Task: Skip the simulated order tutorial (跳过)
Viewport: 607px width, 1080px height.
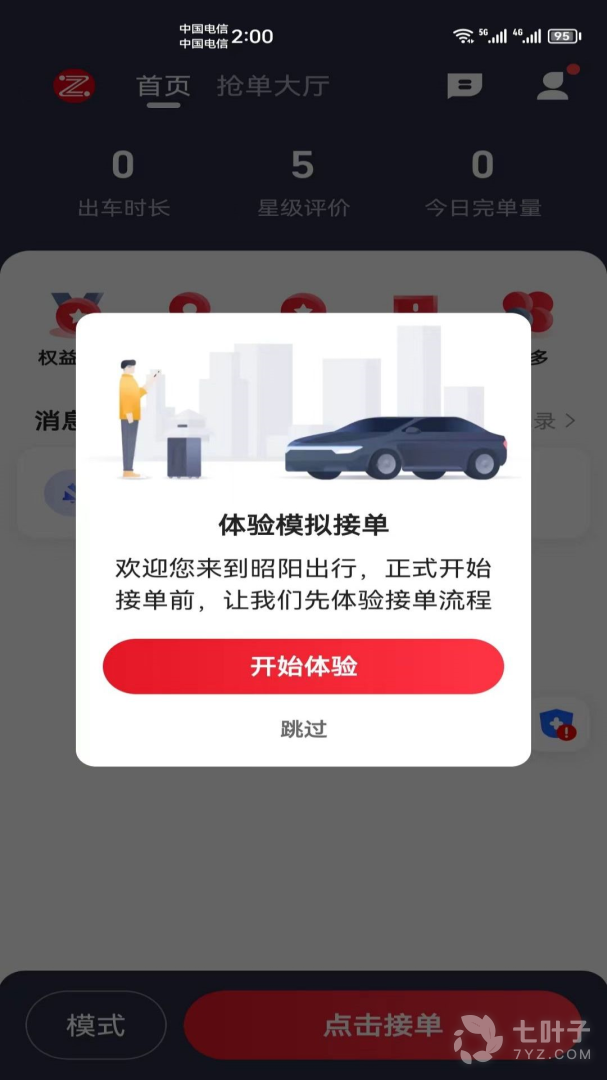Action: point(303,729)
